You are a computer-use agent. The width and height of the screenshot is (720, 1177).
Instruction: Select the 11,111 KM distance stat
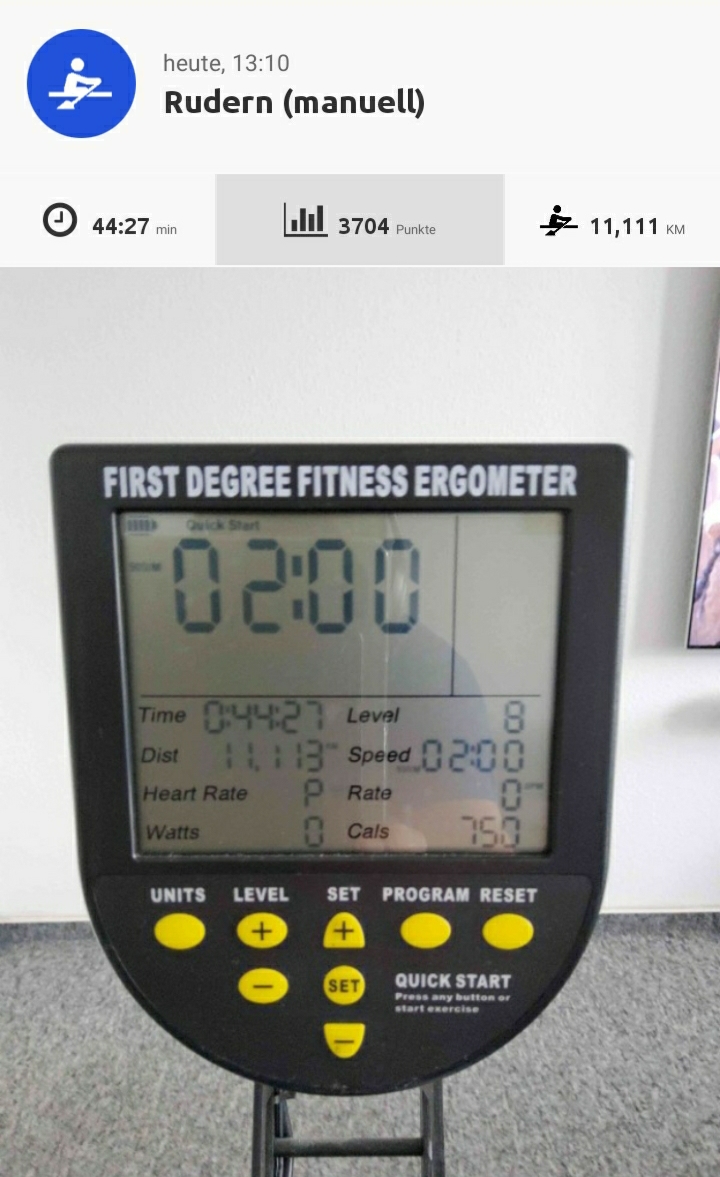click(612, 221)
